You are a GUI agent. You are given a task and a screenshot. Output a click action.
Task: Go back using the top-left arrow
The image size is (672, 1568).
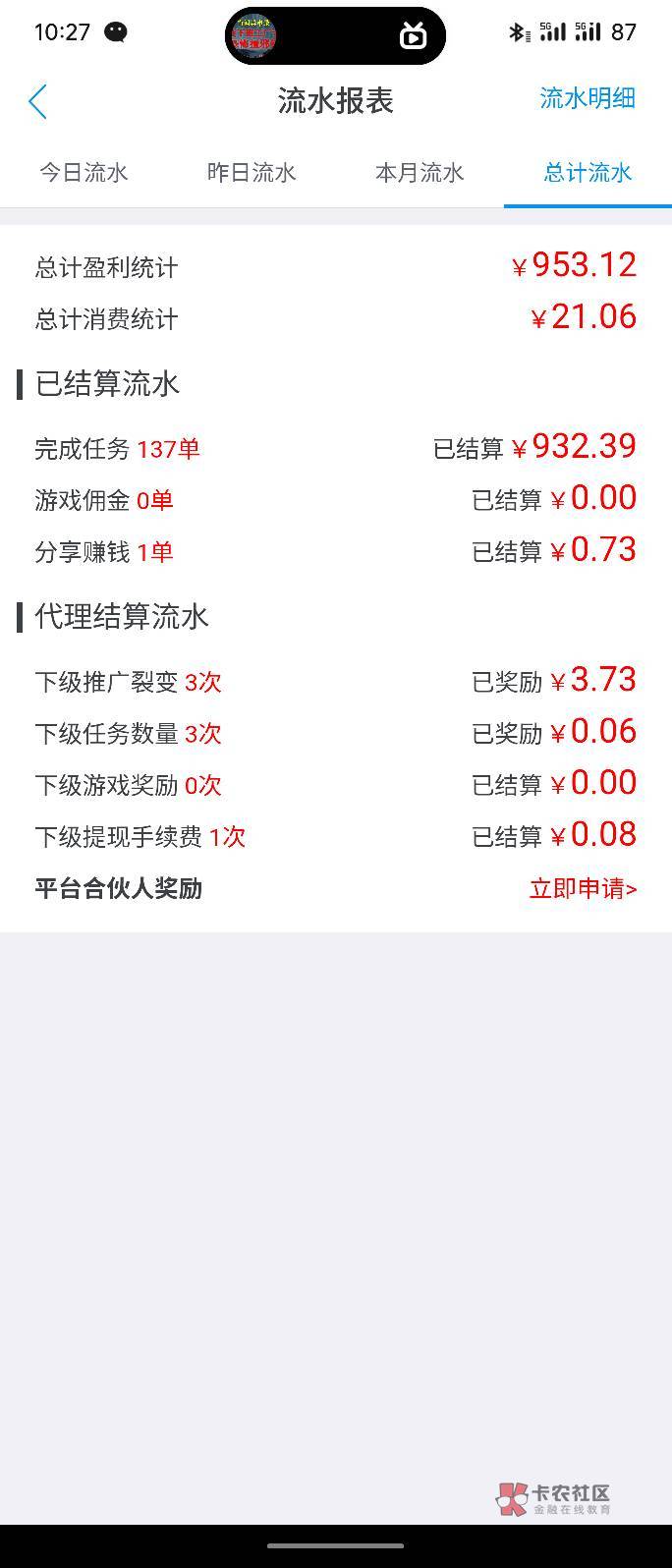tap(37, 101)
